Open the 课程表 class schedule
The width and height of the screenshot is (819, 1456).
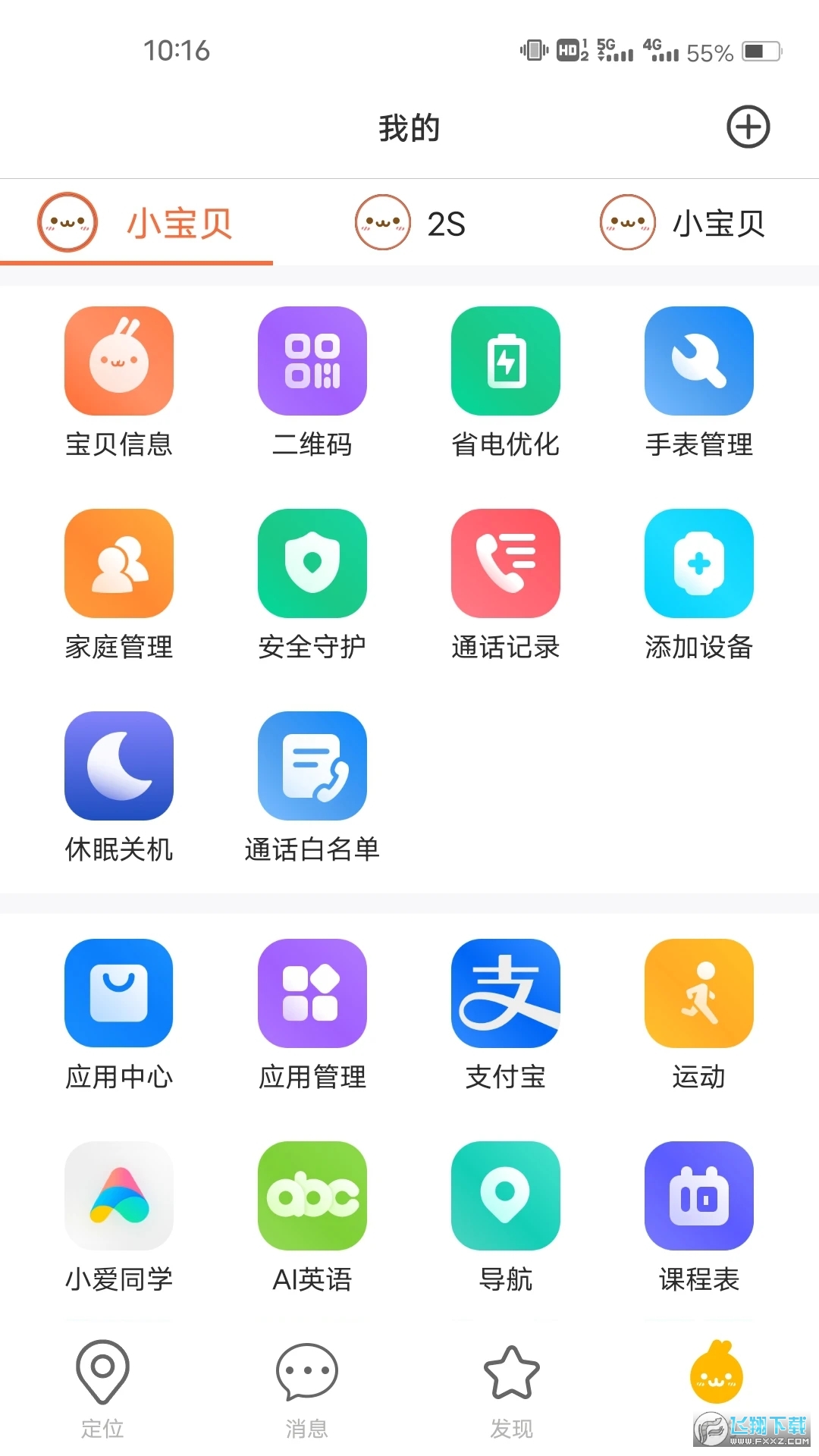point(699,1197)
